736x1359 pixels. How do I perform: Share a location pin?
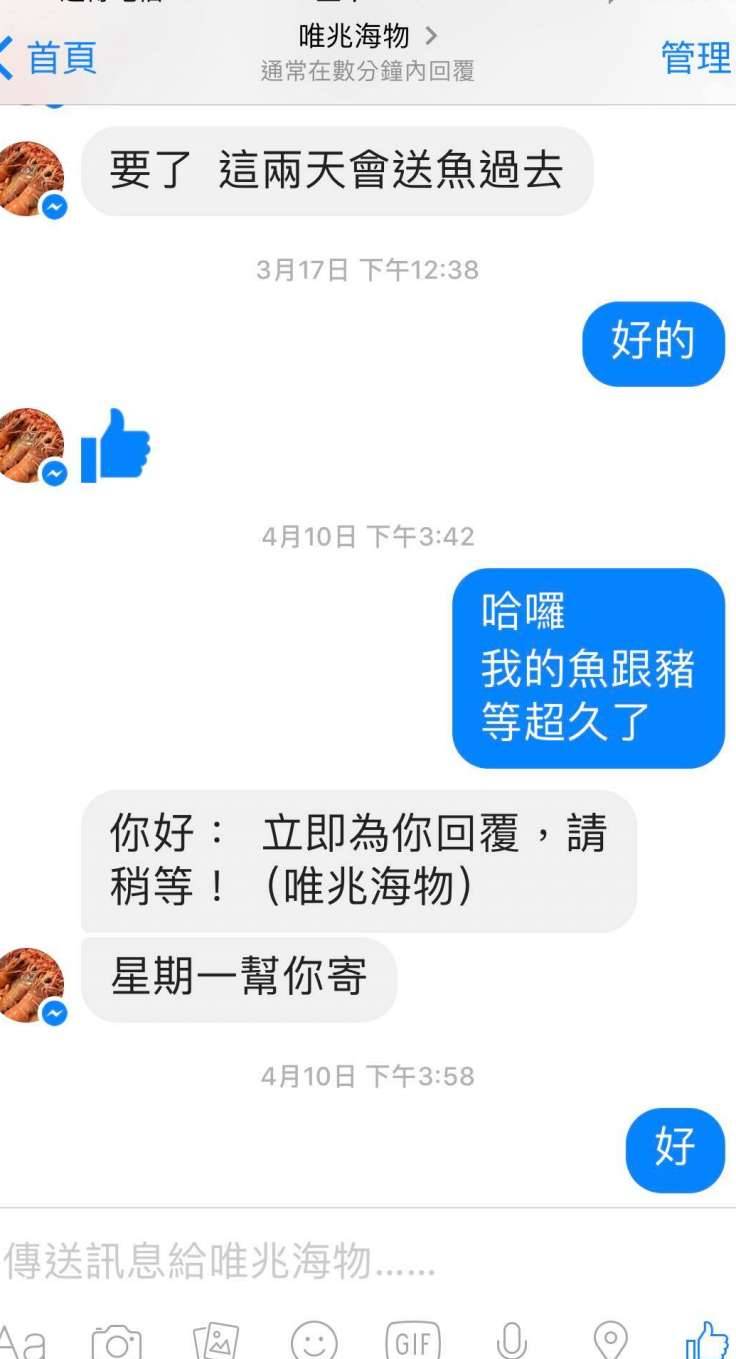click(610, 1341)
